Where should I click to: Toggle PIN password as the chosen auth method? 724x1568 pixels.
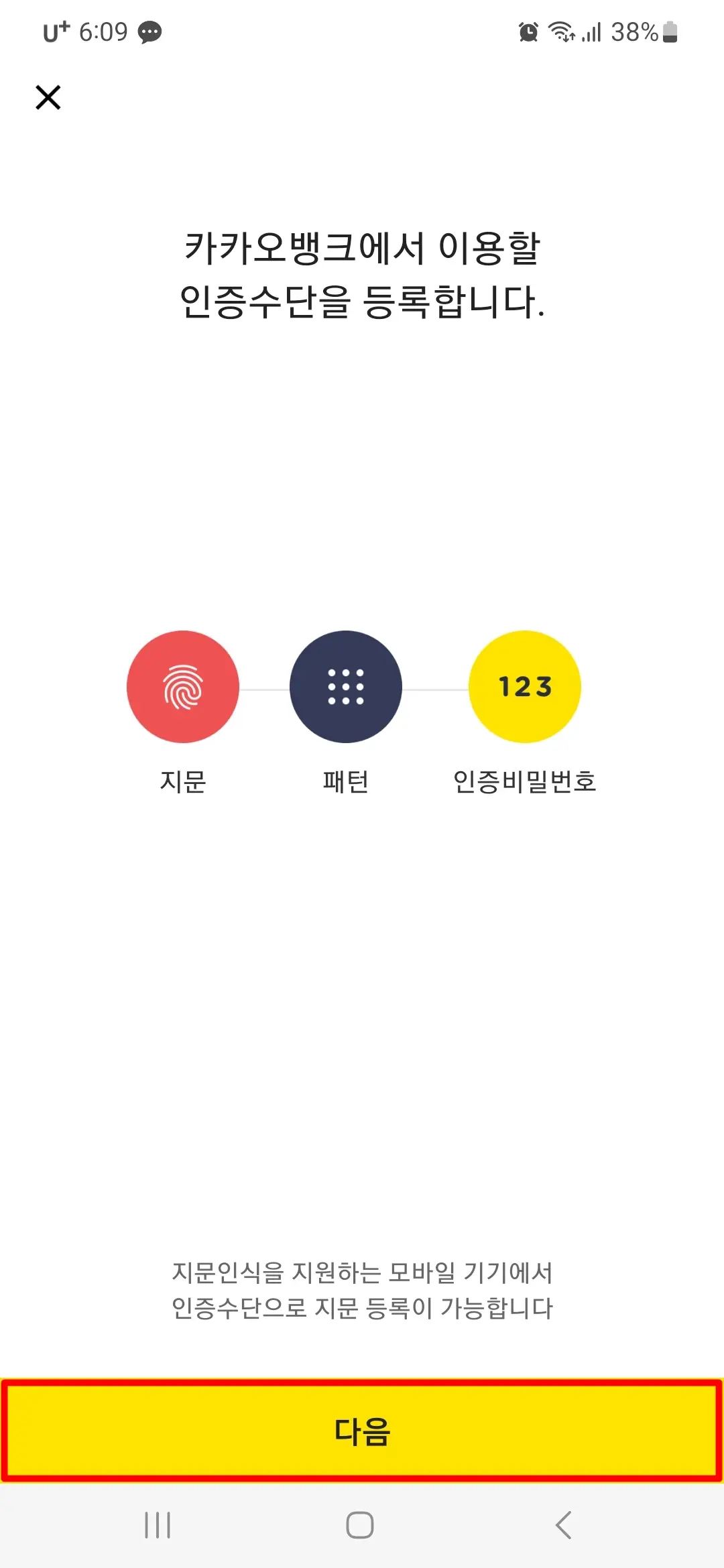(x=525, y=687)
